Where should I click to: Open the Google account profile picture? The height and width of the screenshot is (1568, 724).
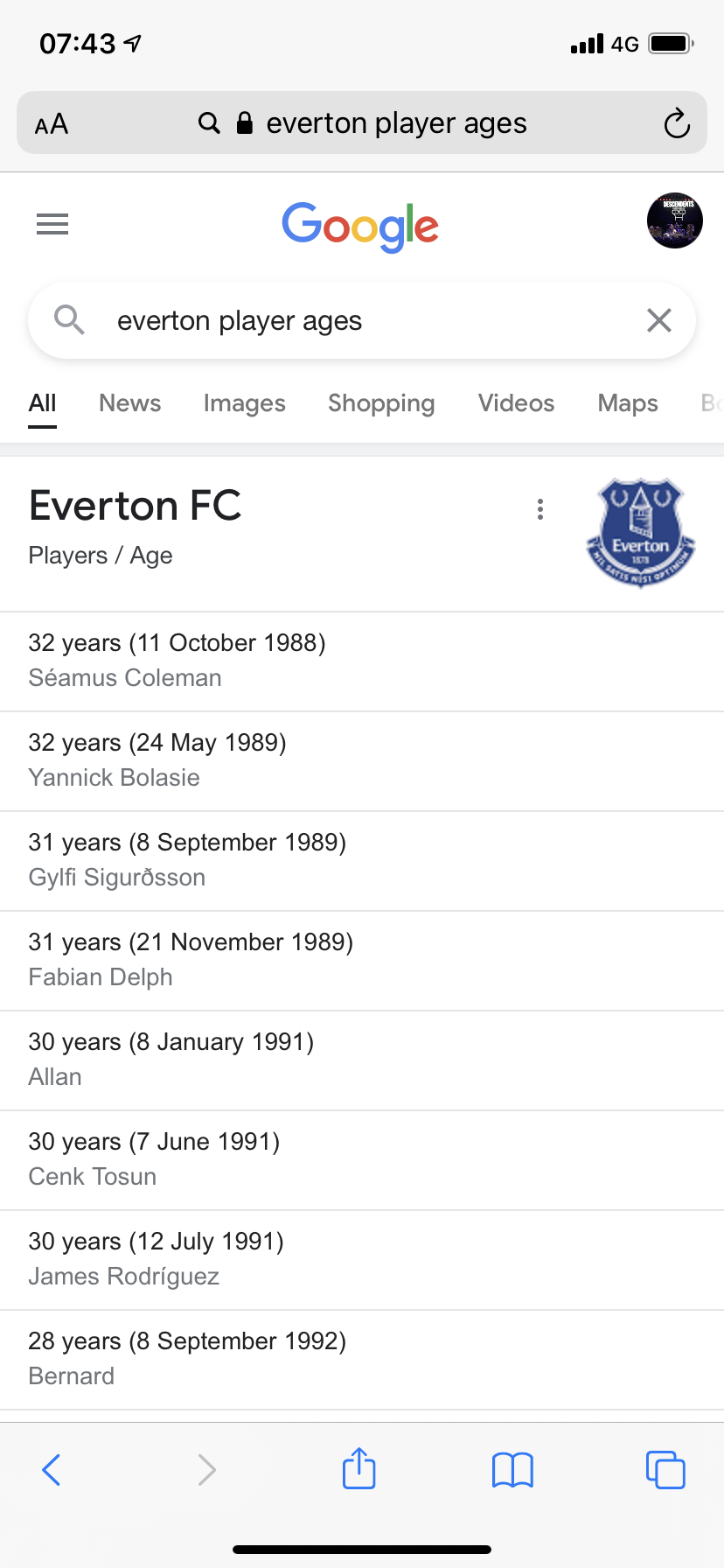(674, 220)
